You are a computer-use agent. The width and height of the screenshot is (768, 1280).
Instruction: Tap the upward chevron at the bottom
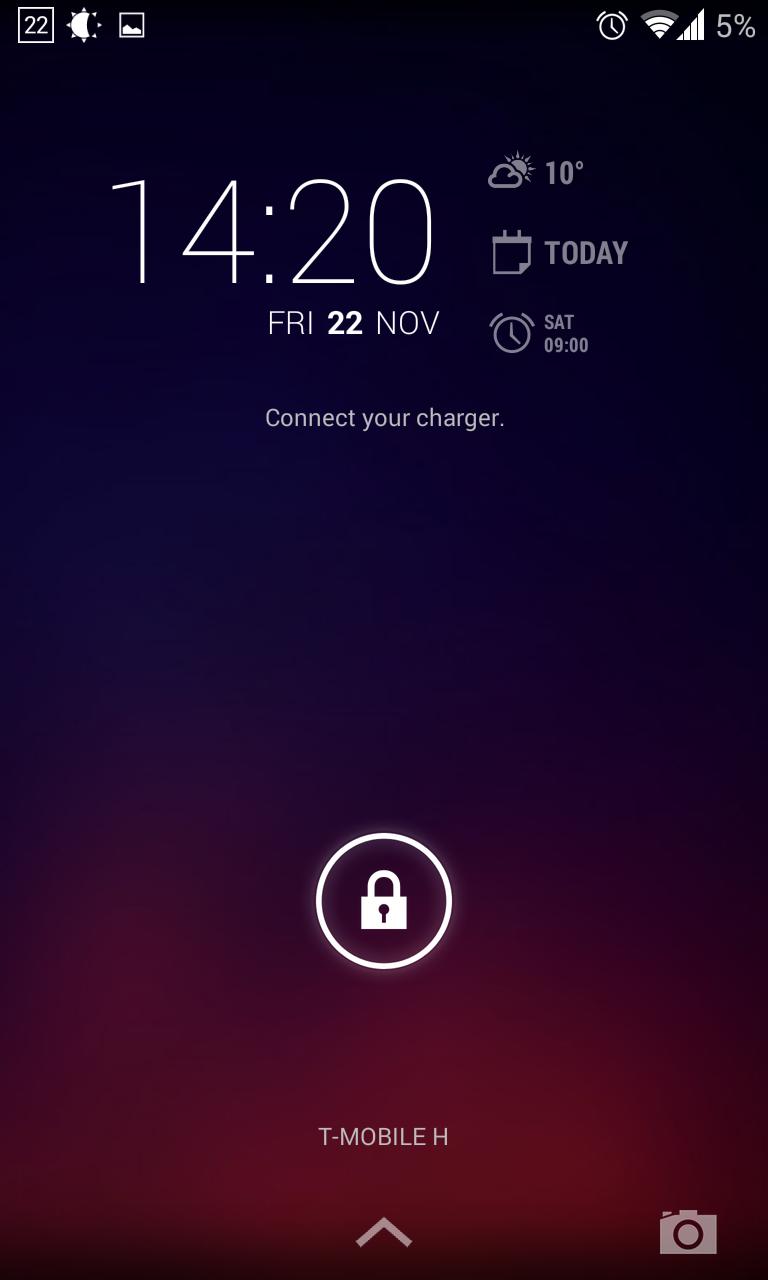point(384,1233)
